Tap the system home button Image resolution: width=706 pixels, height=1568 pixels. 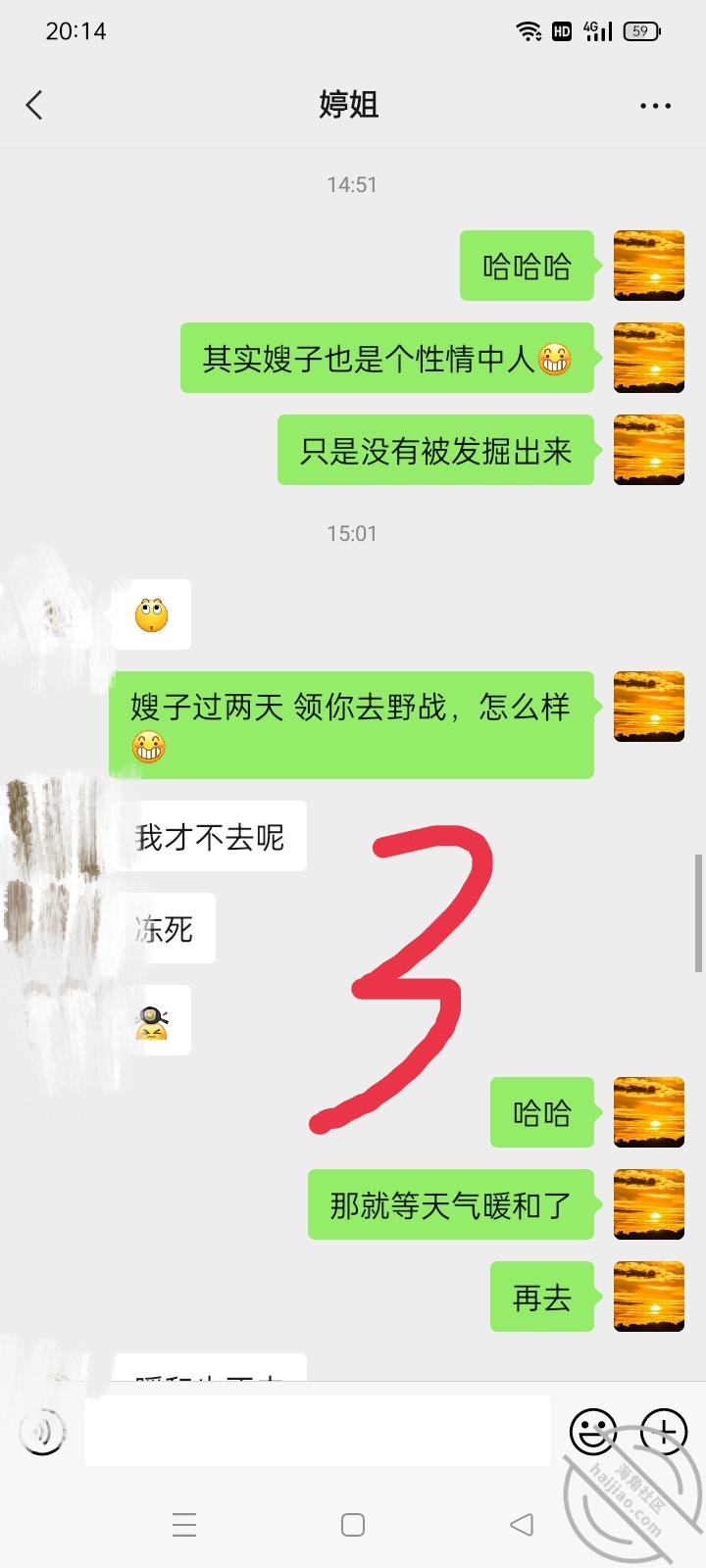353,1524
